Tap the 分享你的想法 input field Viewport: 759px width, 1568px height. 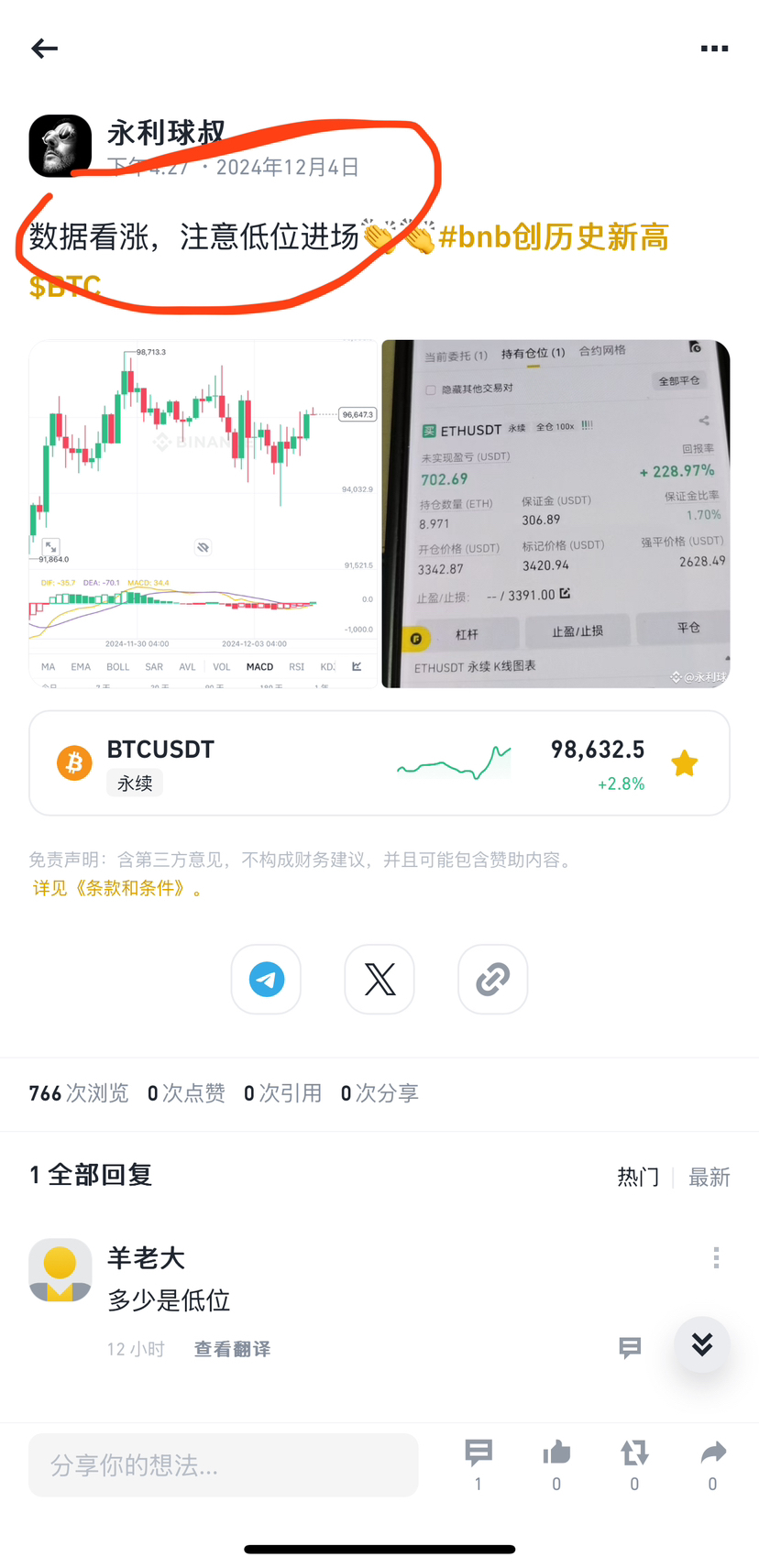click(224, 1465)
